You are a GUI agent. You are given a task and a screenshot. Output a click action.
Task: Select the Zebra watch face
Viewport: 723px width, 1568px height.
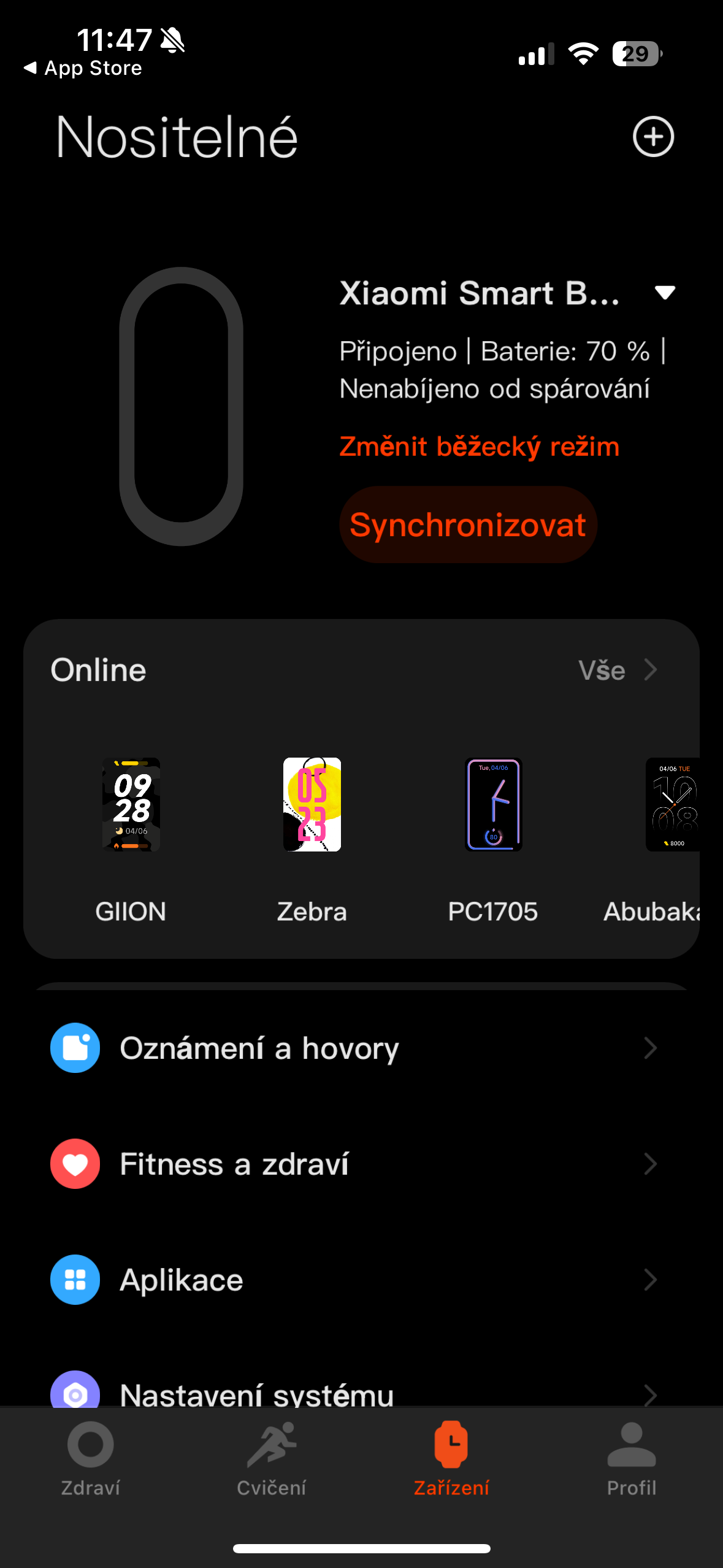click(312, 805)
